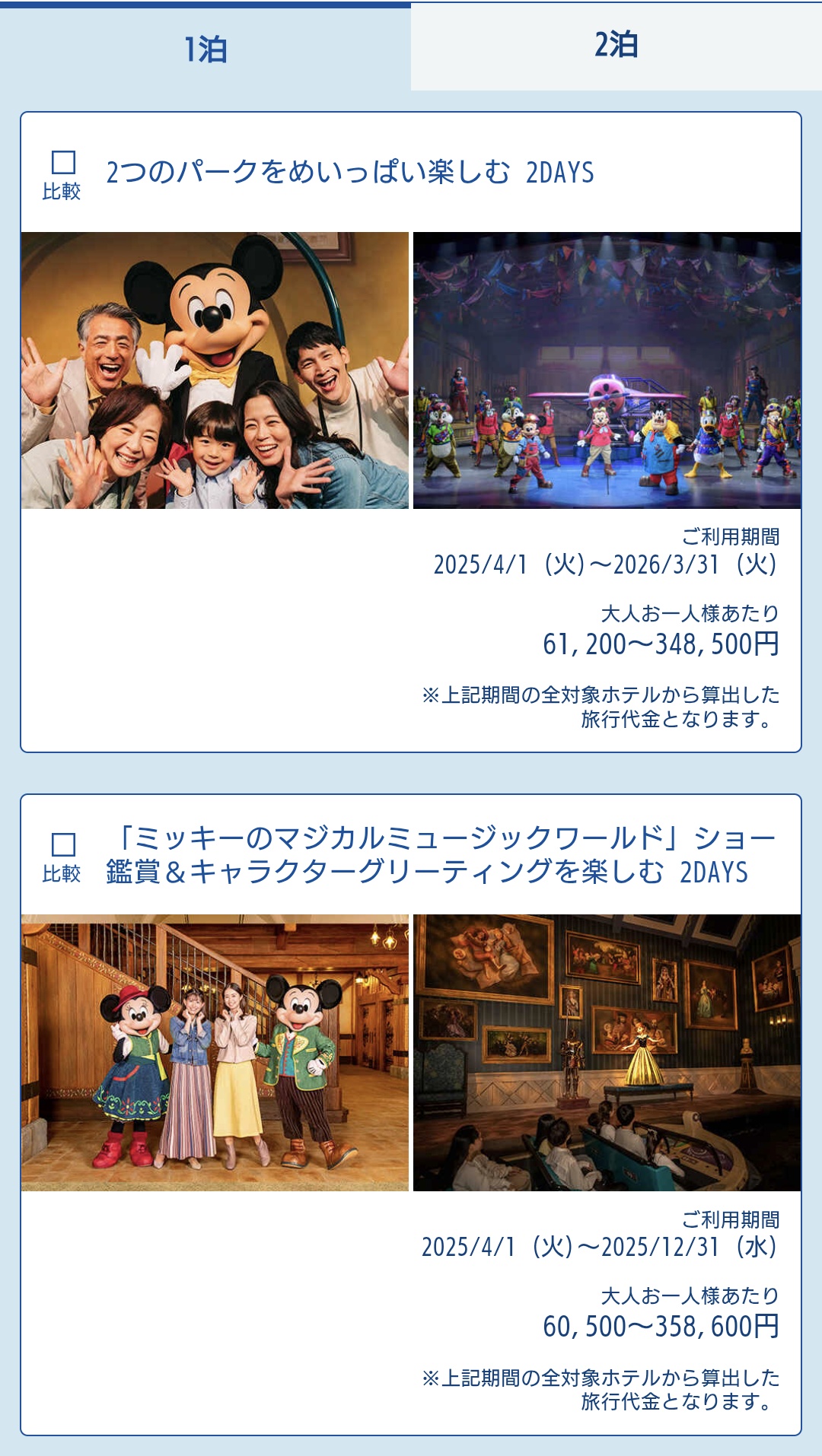This screenshot has width=822, height=1456.
Task: Open the マジカルミュージックワールド ショー鑑賞 2DAYS plan
Action: (x=440, y=855)
